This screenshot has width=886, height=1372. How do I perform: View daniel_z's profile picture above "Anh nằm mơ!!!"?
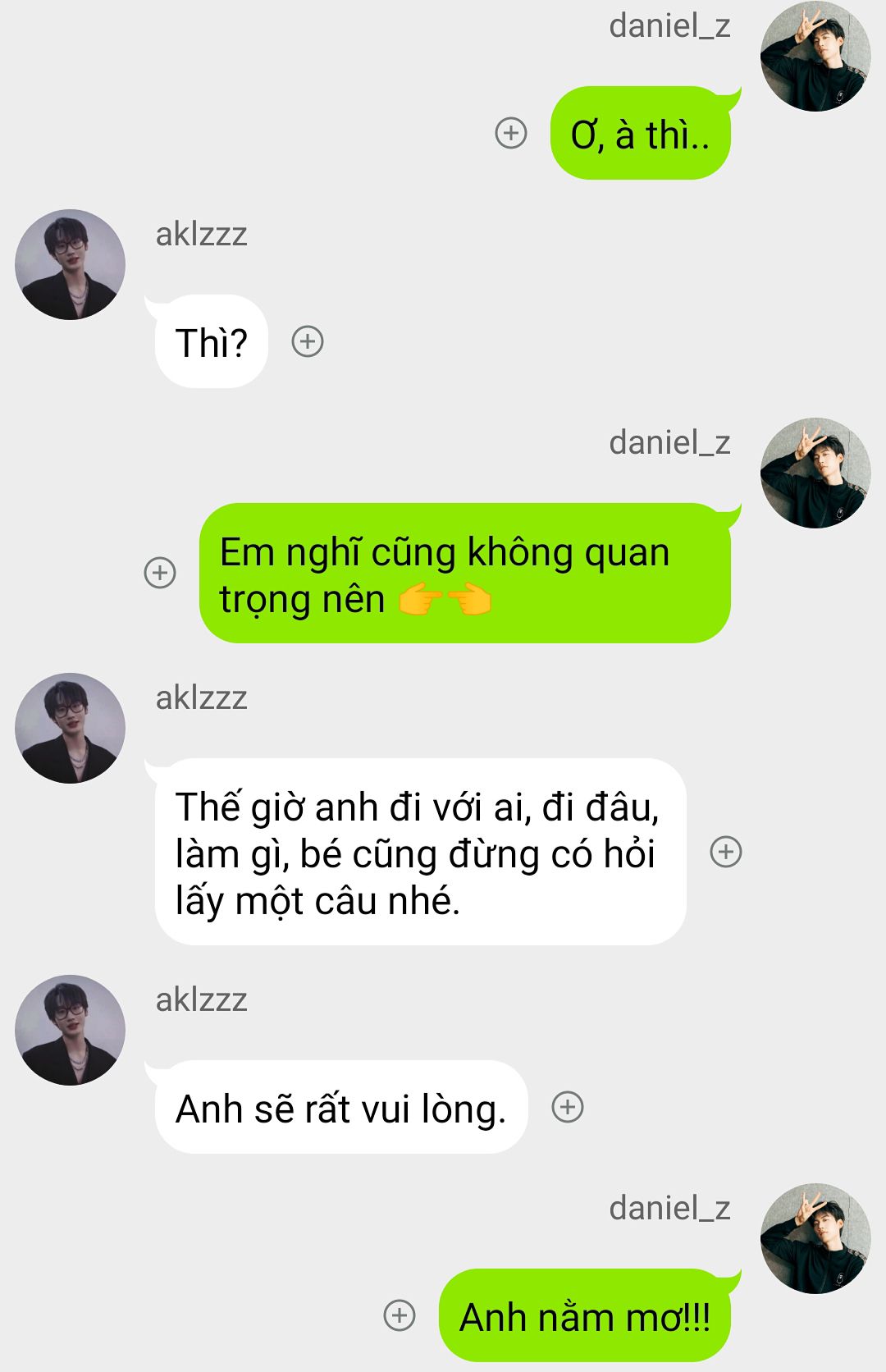815,1238
